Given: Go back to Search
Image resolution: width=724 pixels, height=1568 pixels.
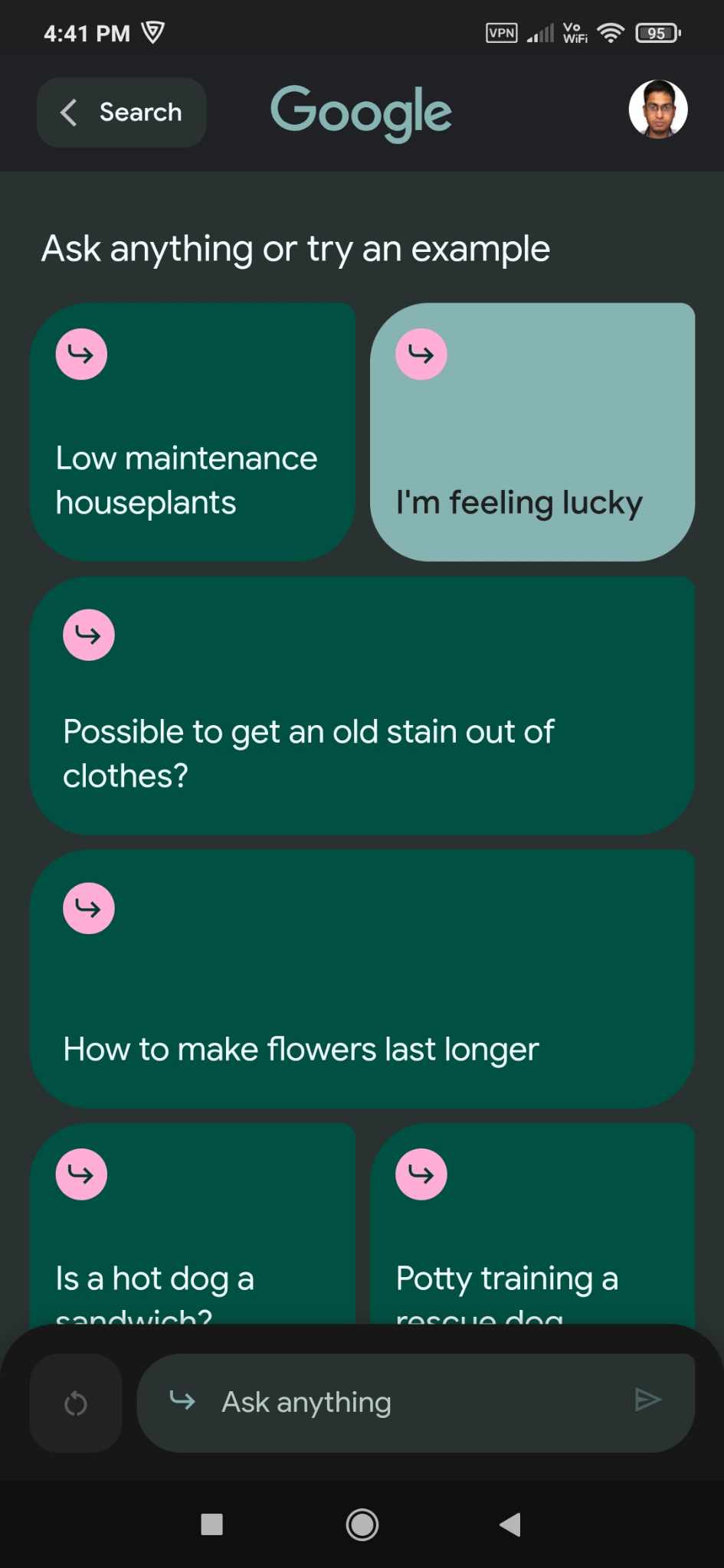Looking at the screenshot, I should coord(121,113).
